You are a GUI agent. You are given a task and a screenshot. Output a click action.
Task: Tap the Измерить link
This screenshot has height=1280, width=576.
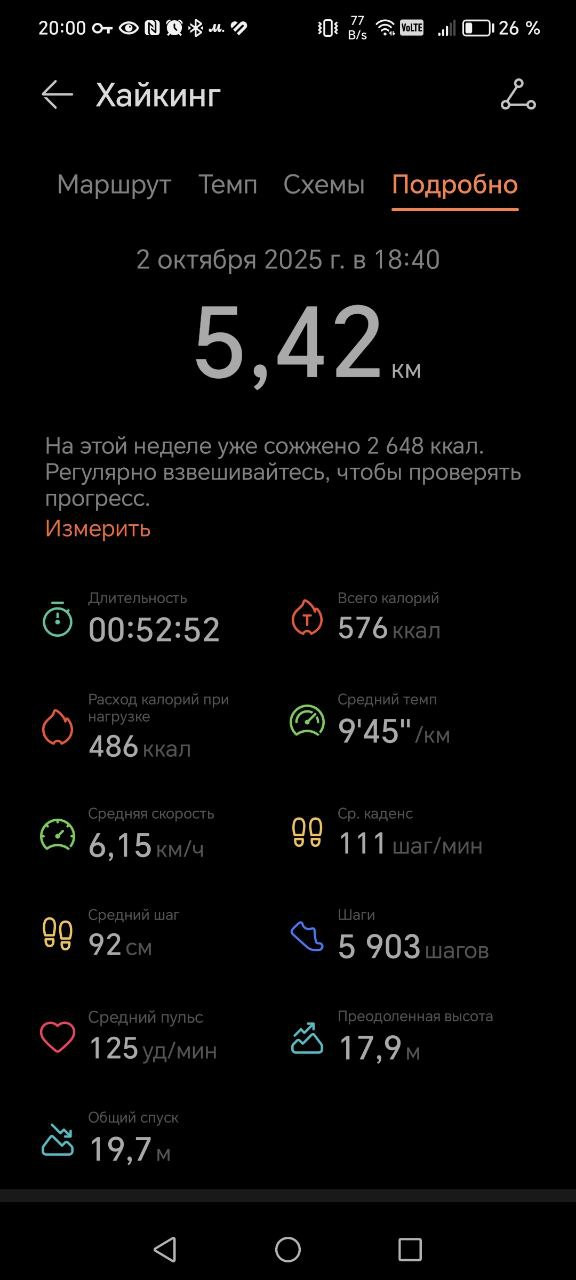point(98,528)
